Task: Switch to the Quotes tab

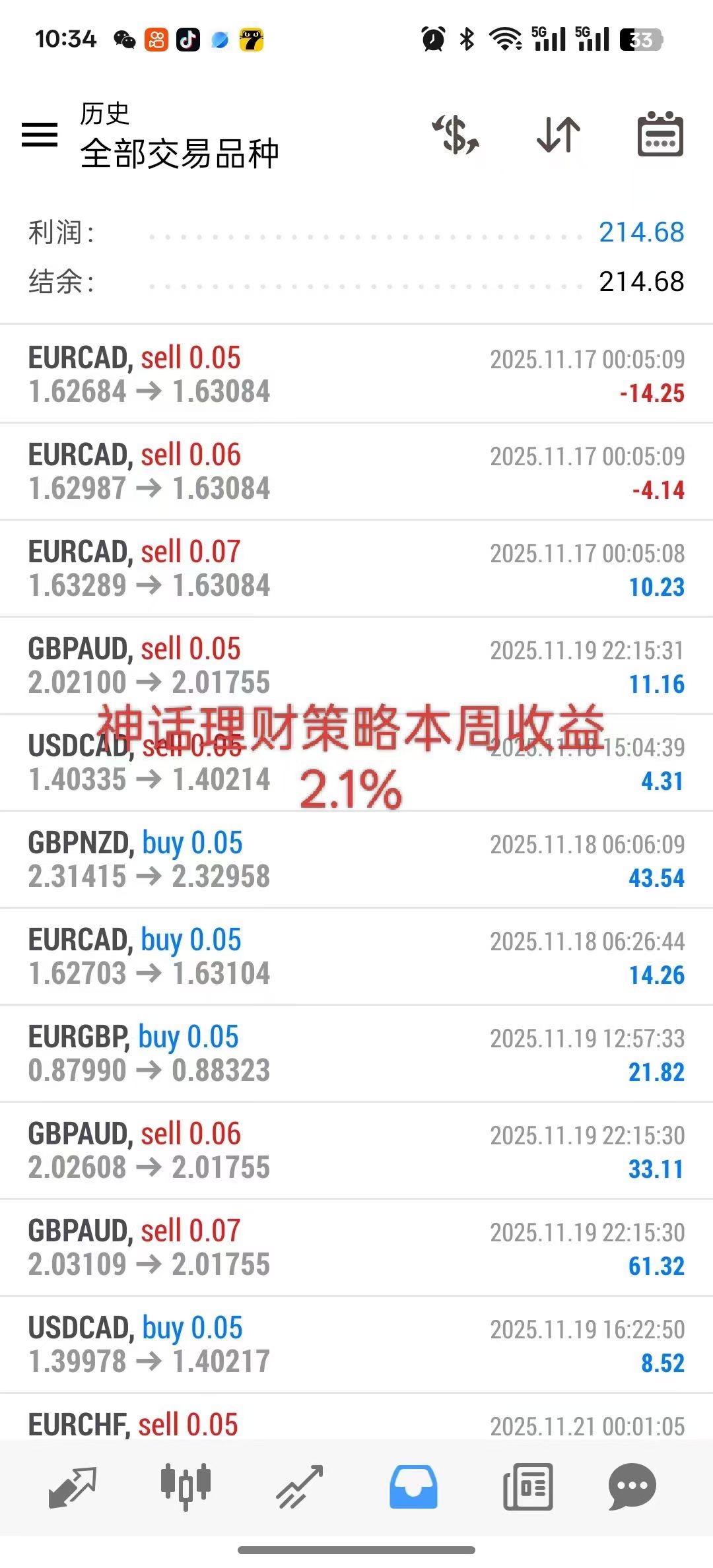Action: [x=73, y=1487]
